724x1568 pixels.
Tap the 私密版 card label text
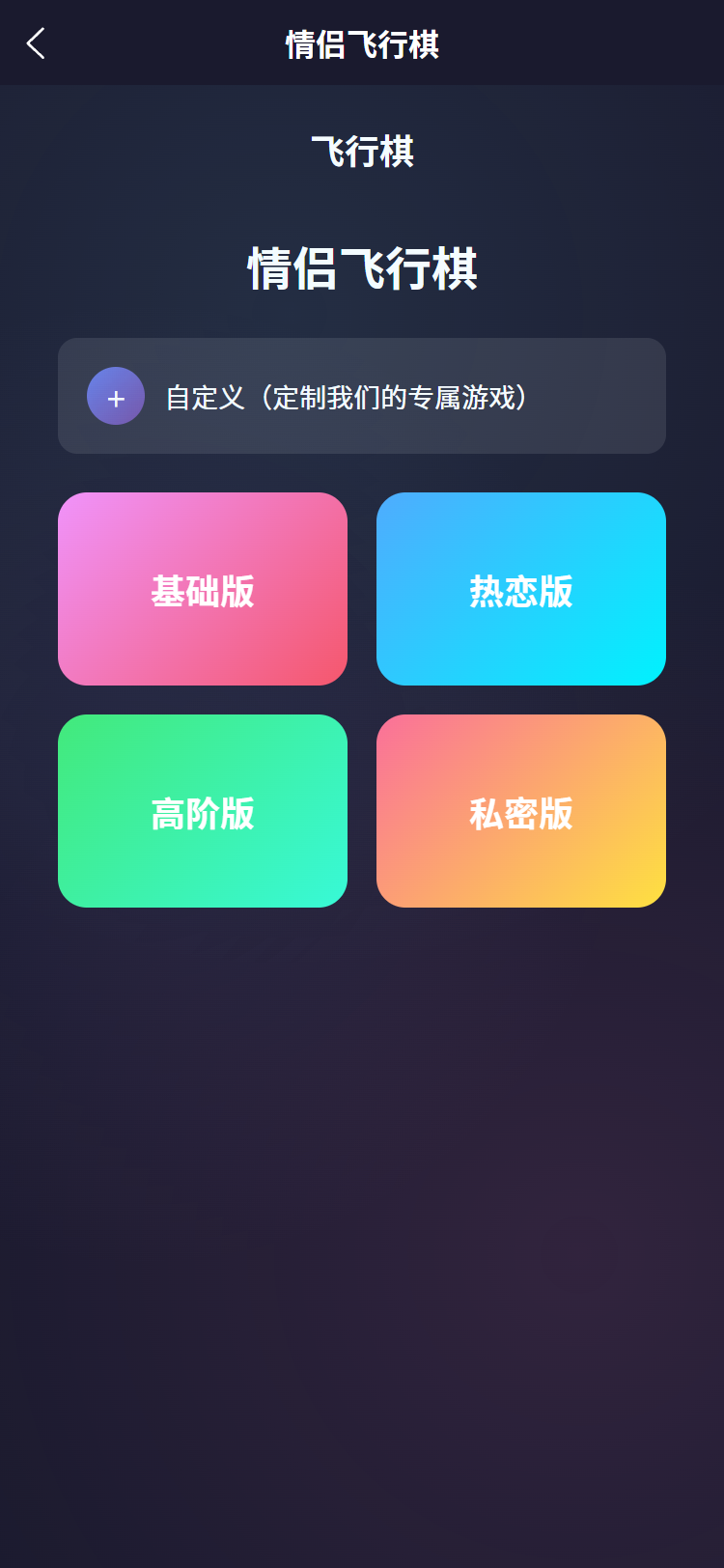coord(520,814)
